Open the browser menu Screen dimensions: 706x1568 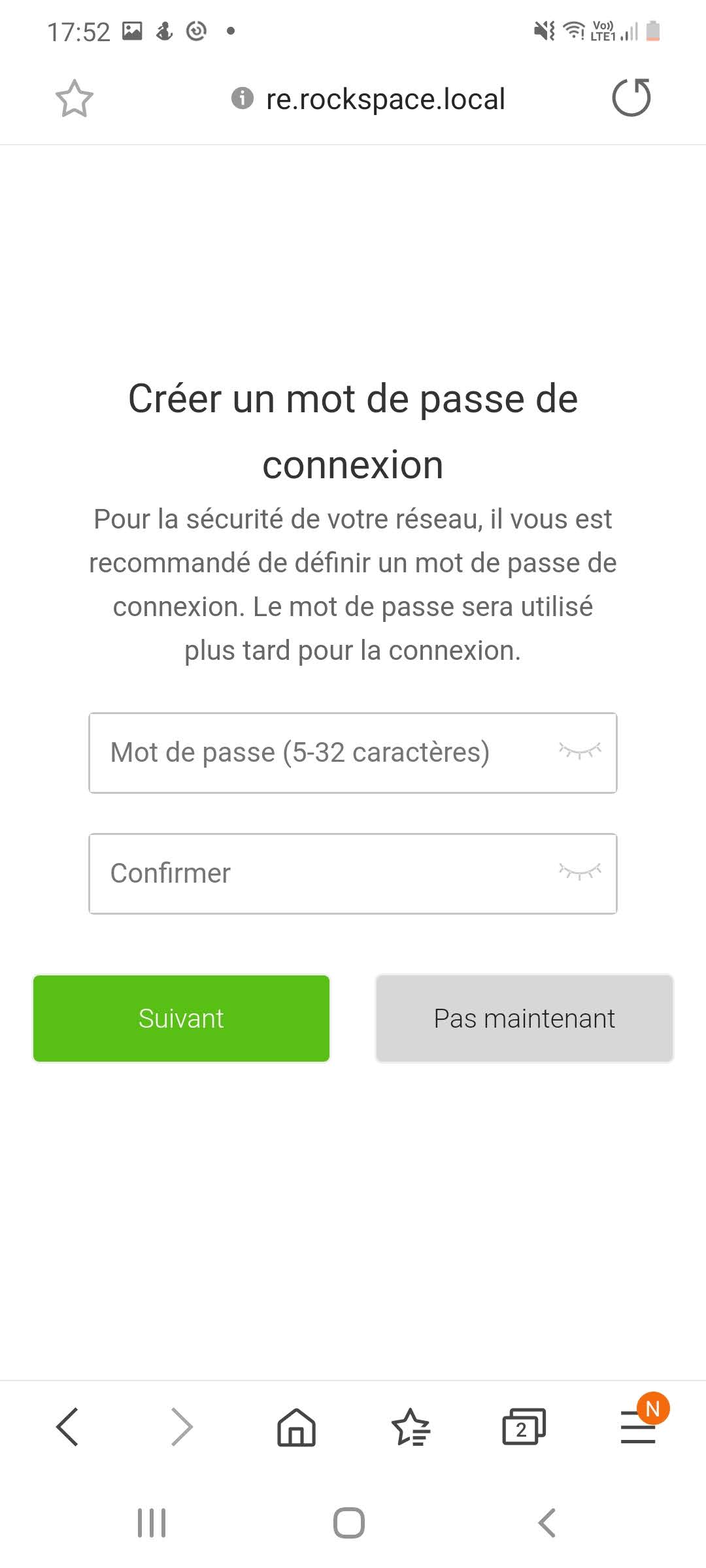(638, 1426)
